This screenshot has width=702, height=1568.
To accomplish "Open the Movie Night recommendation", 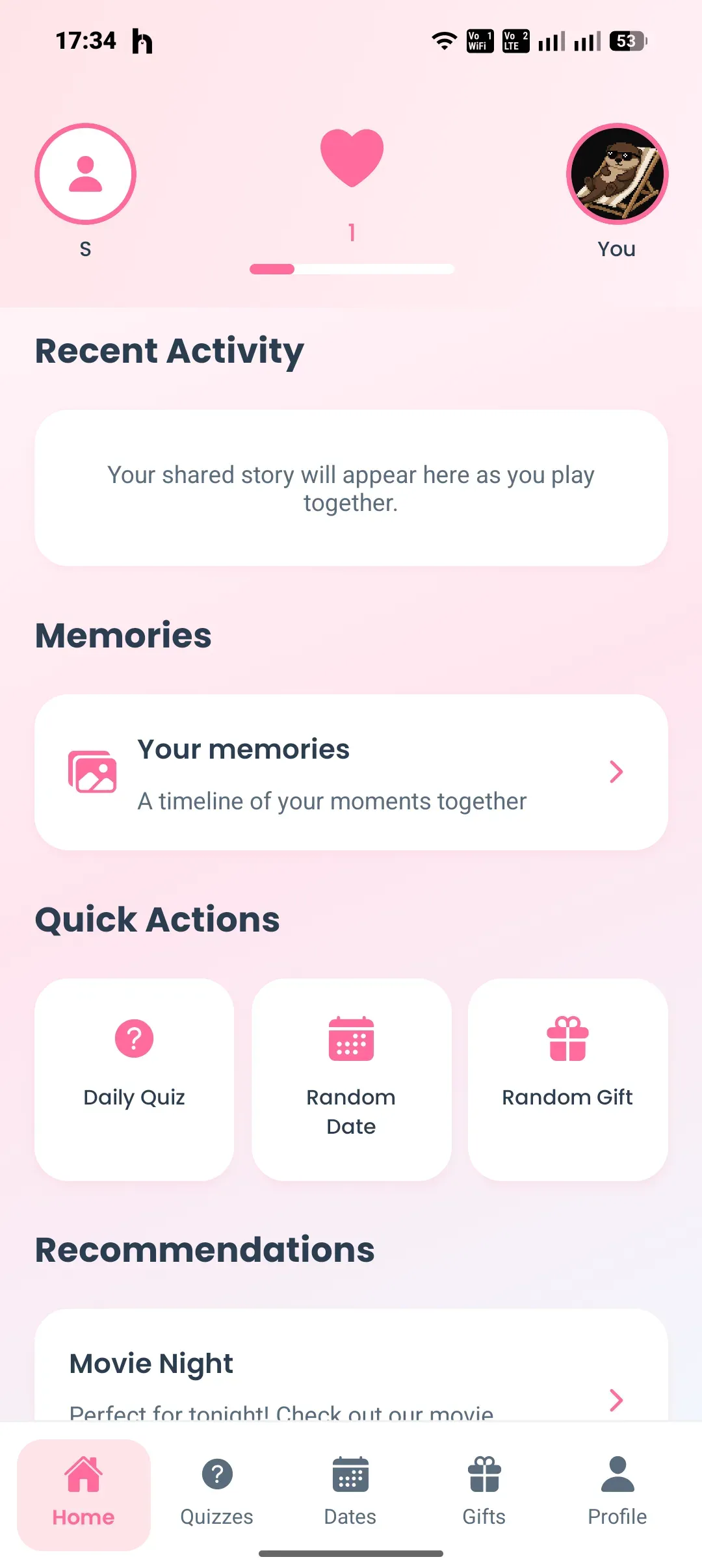I will click(351, 1365).
